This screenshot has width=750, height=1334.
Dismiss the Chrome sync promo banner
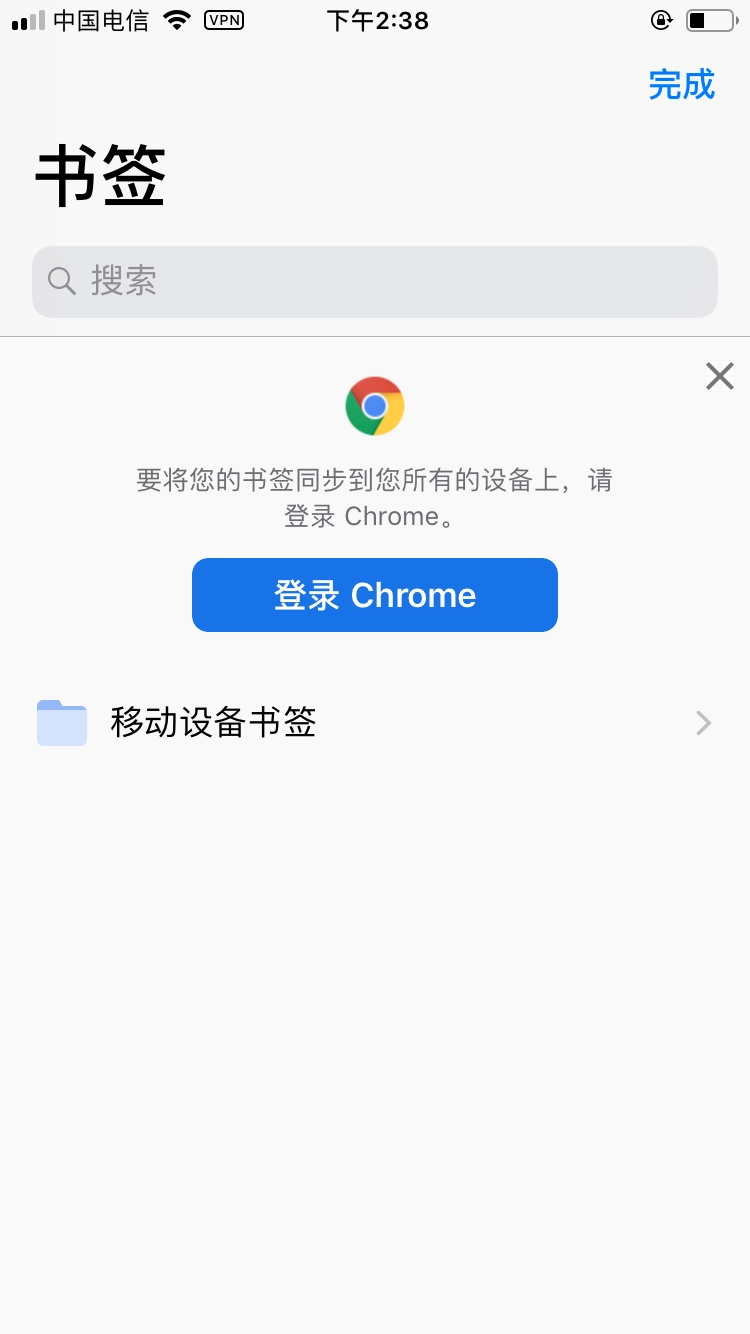pos(719,376)
